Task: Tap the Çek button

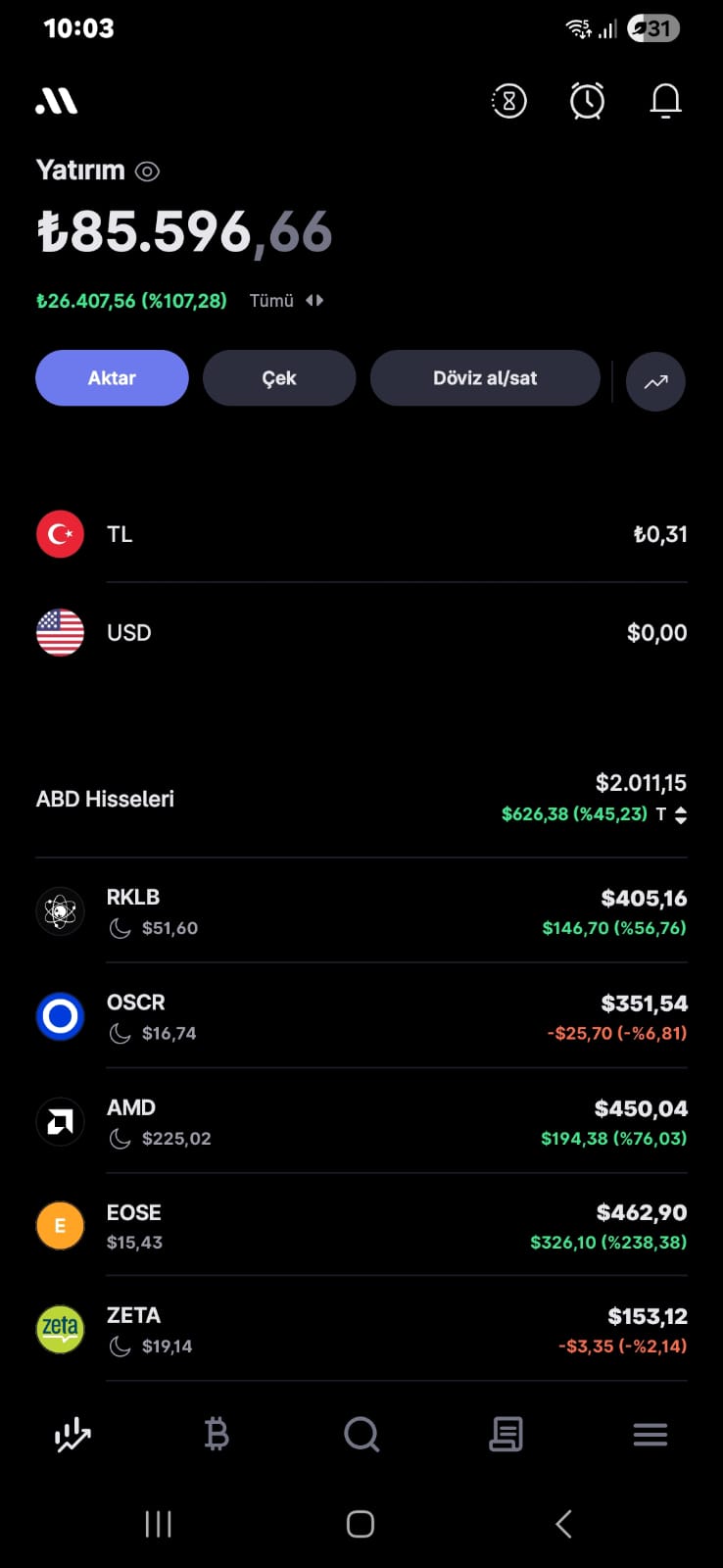Action: point(279,378)
